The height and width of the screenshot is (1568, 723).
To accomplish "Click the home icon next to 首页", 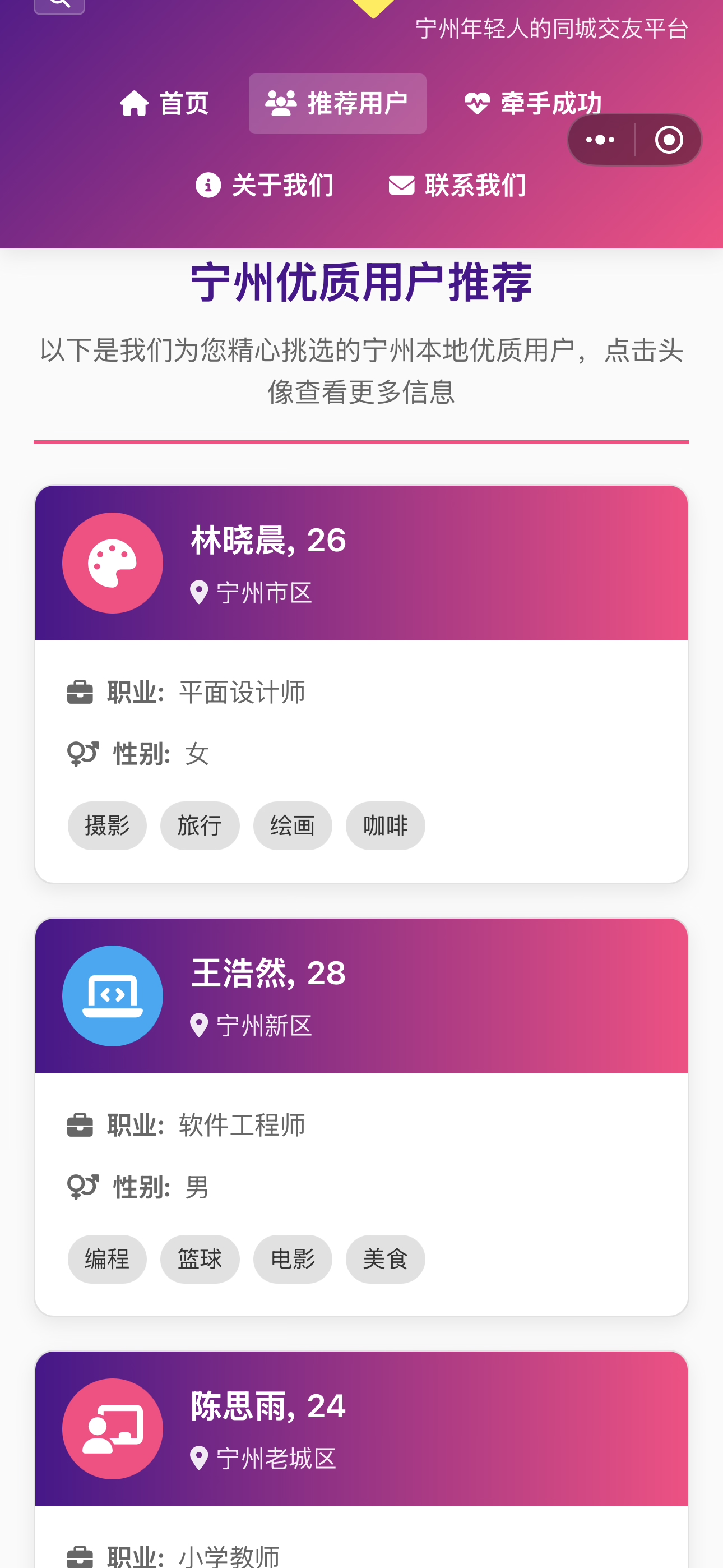I will click(x=134, y=102).
